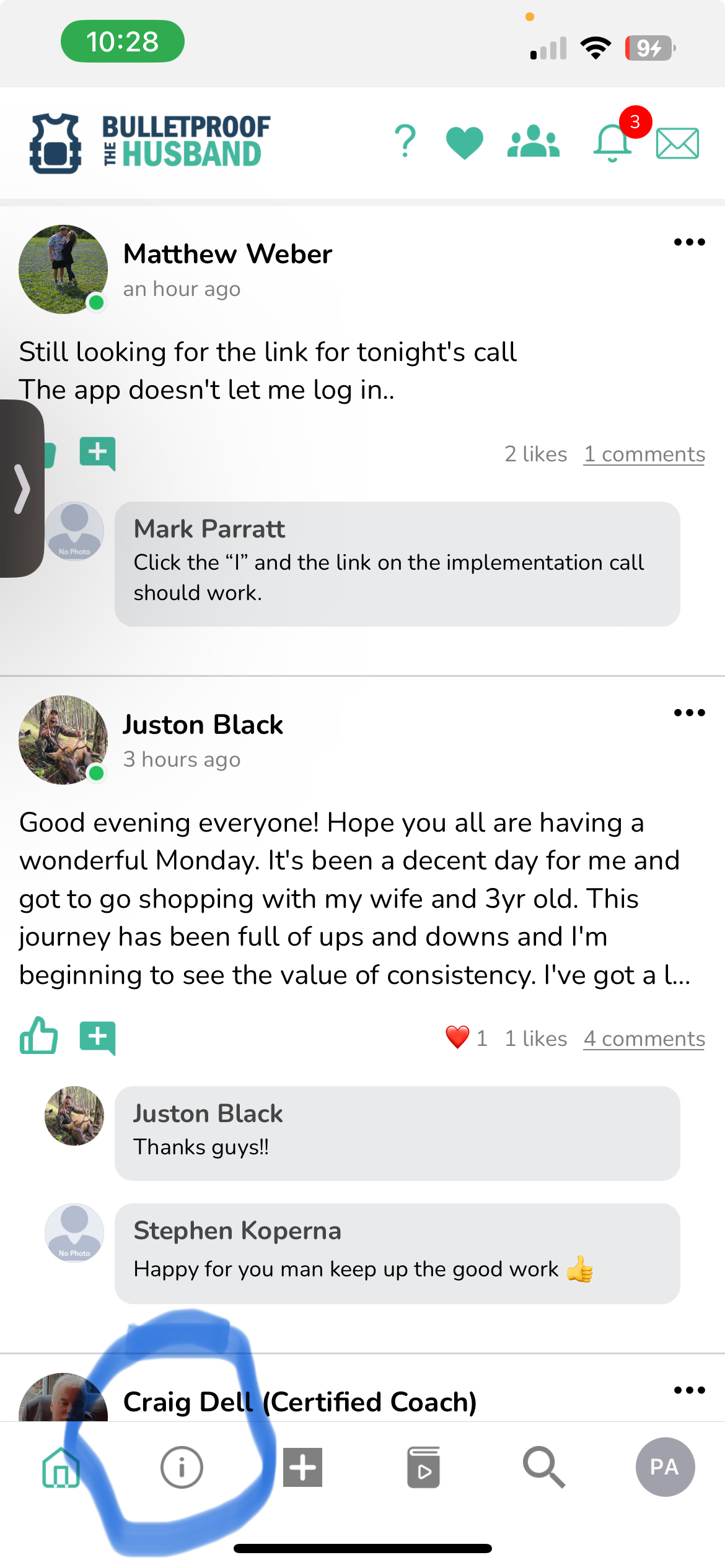Screen dimensions: 725x1568
Task: Open the PA profile avatar
Action: point(665,1467)
